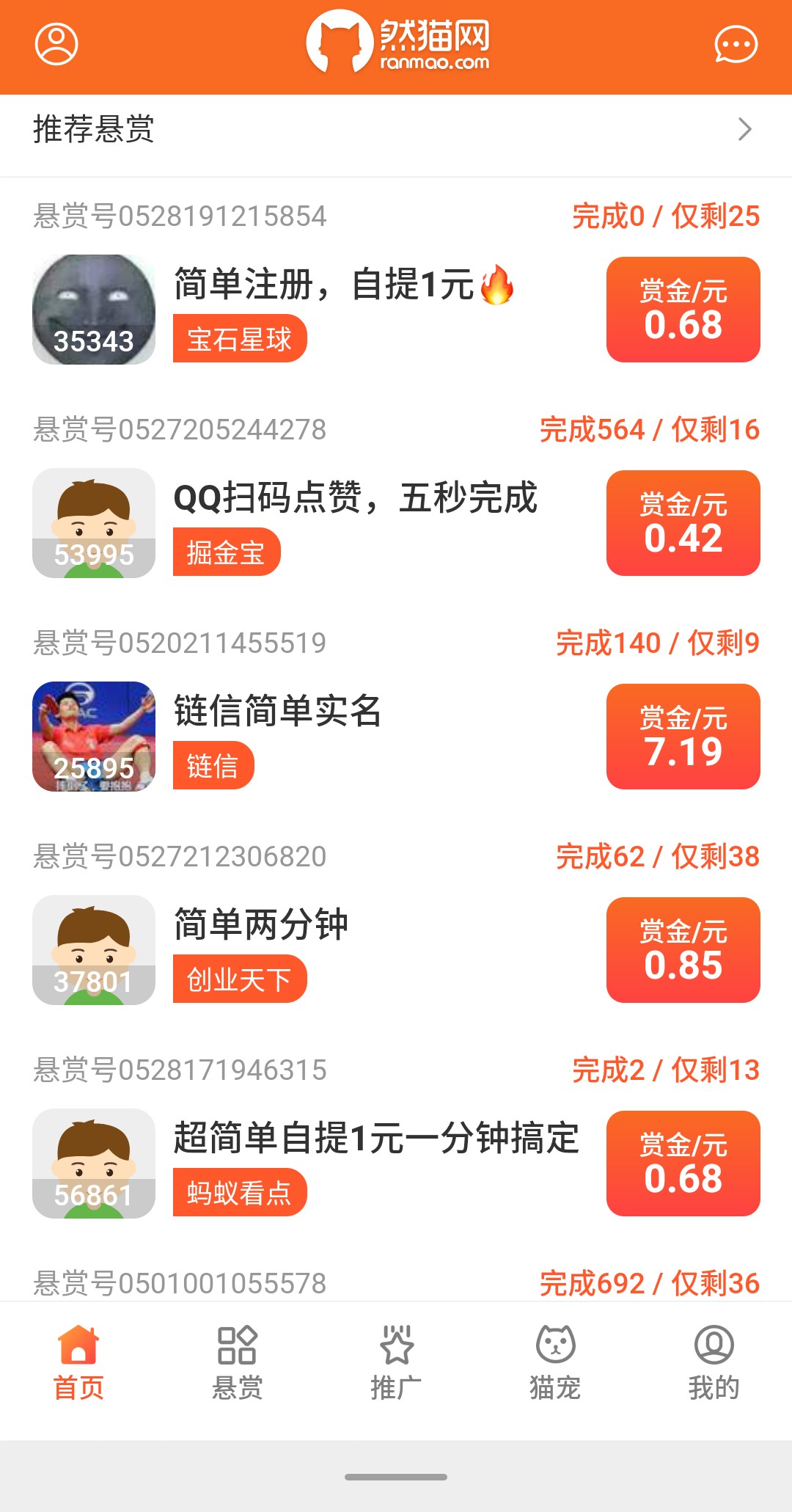Viewport: 792px width, 1512px height.
Task: Open the 我的 profile icon in bottom bar
Action: pos(711,1361)
